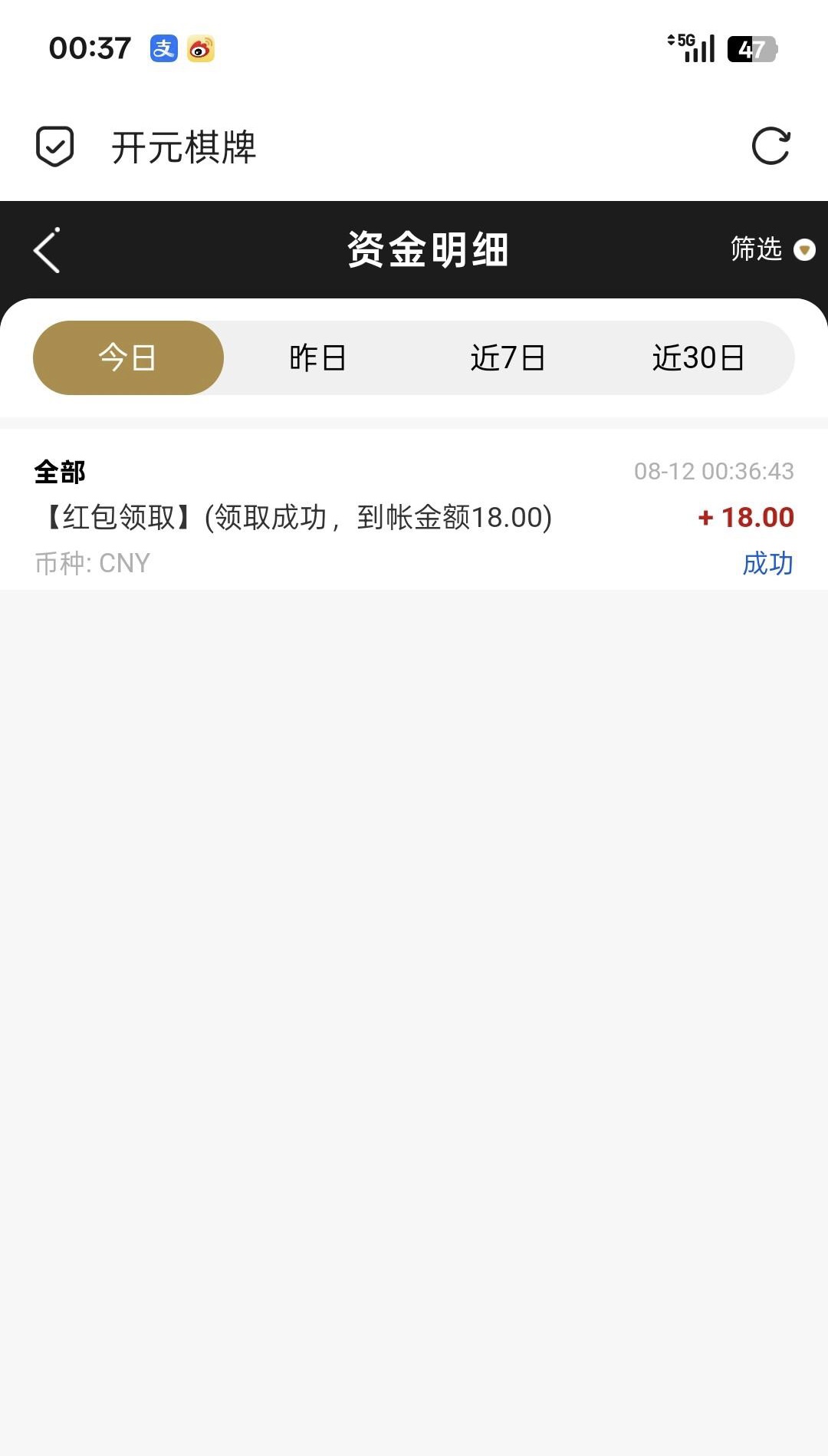Select the 今日 tab
This screenshot has height=1456, width=828.
point(128,357)
